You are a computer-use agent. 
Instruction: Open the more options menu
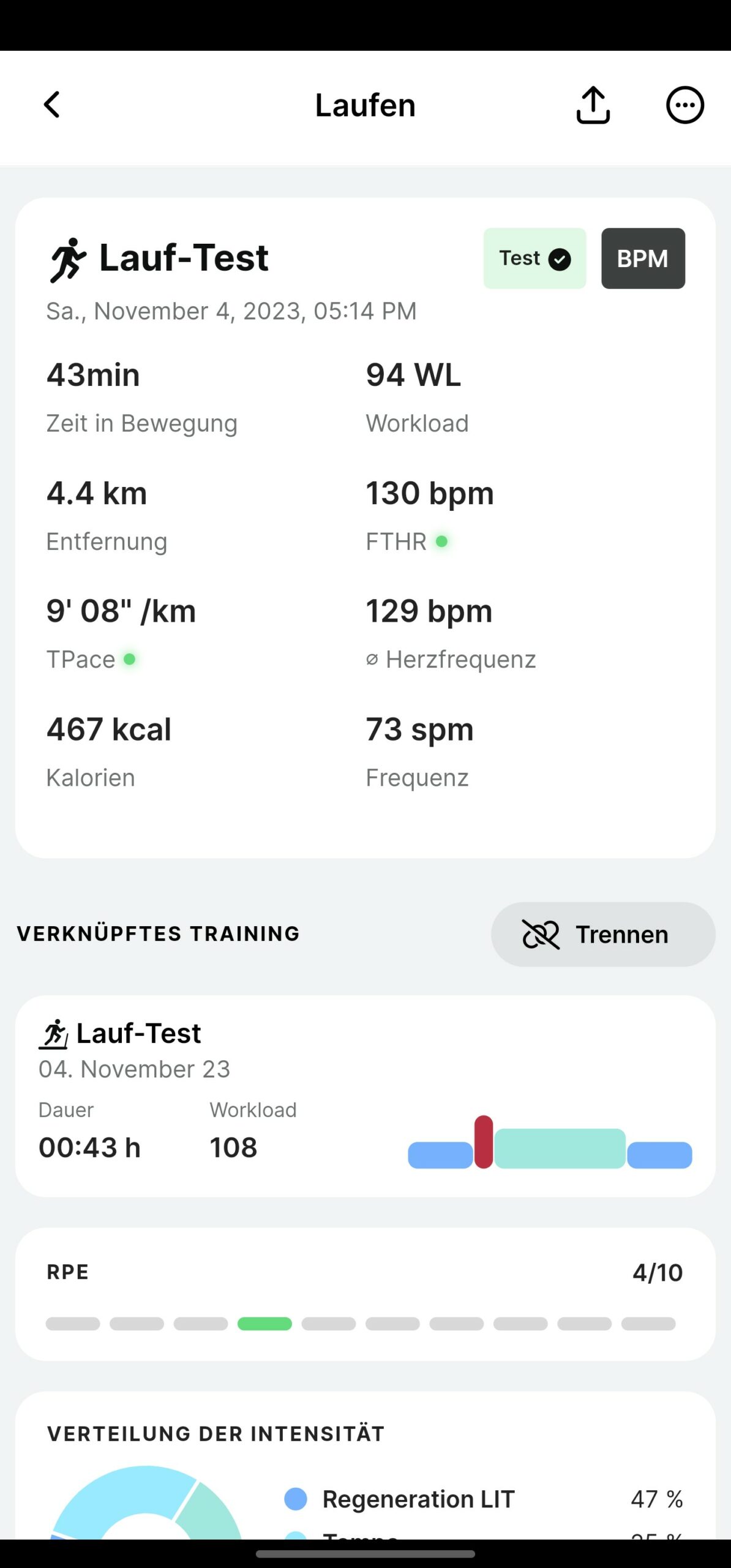(684, 105)
